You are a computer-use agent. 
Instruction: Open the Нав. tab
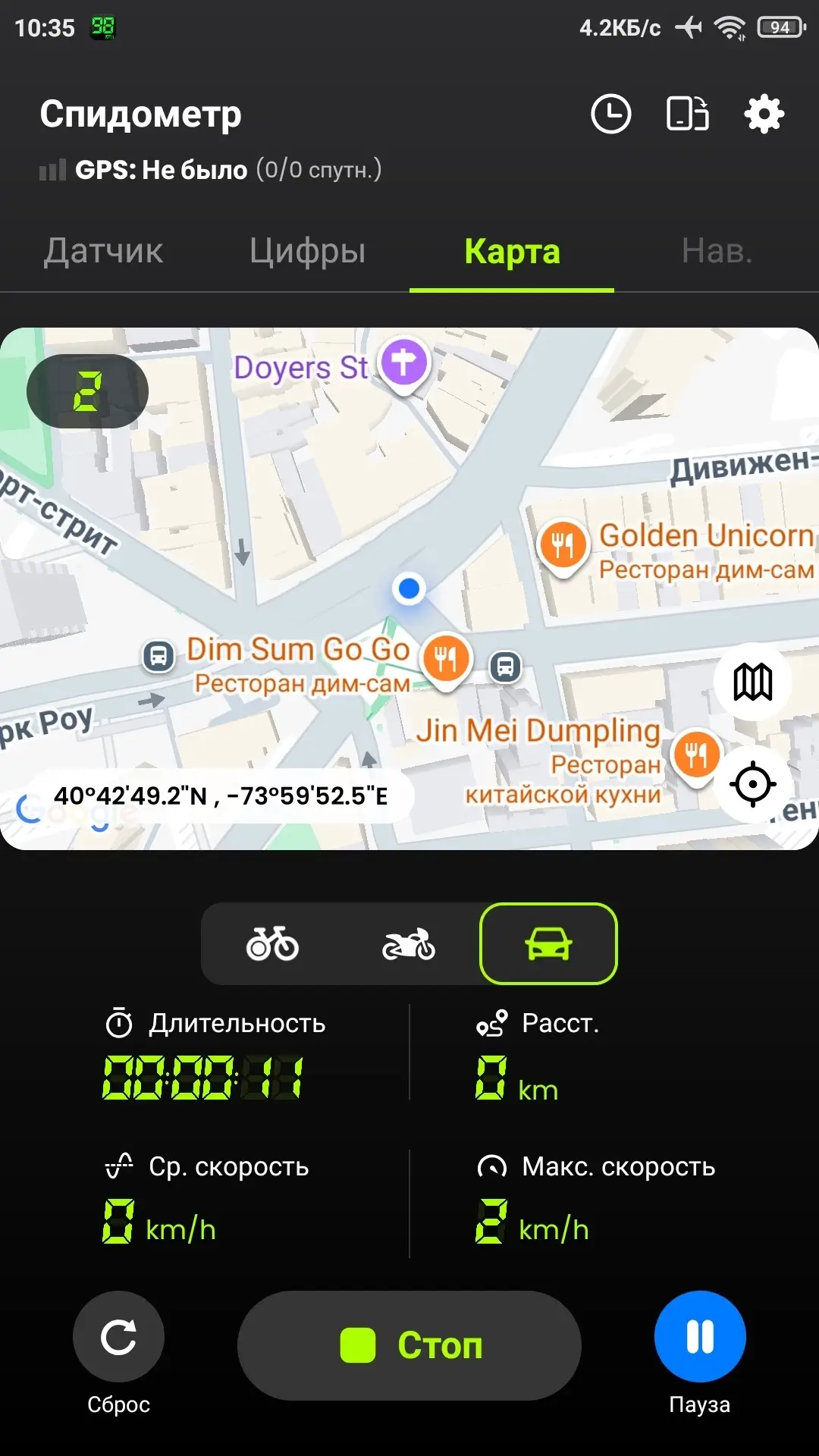tap(717, 251)
